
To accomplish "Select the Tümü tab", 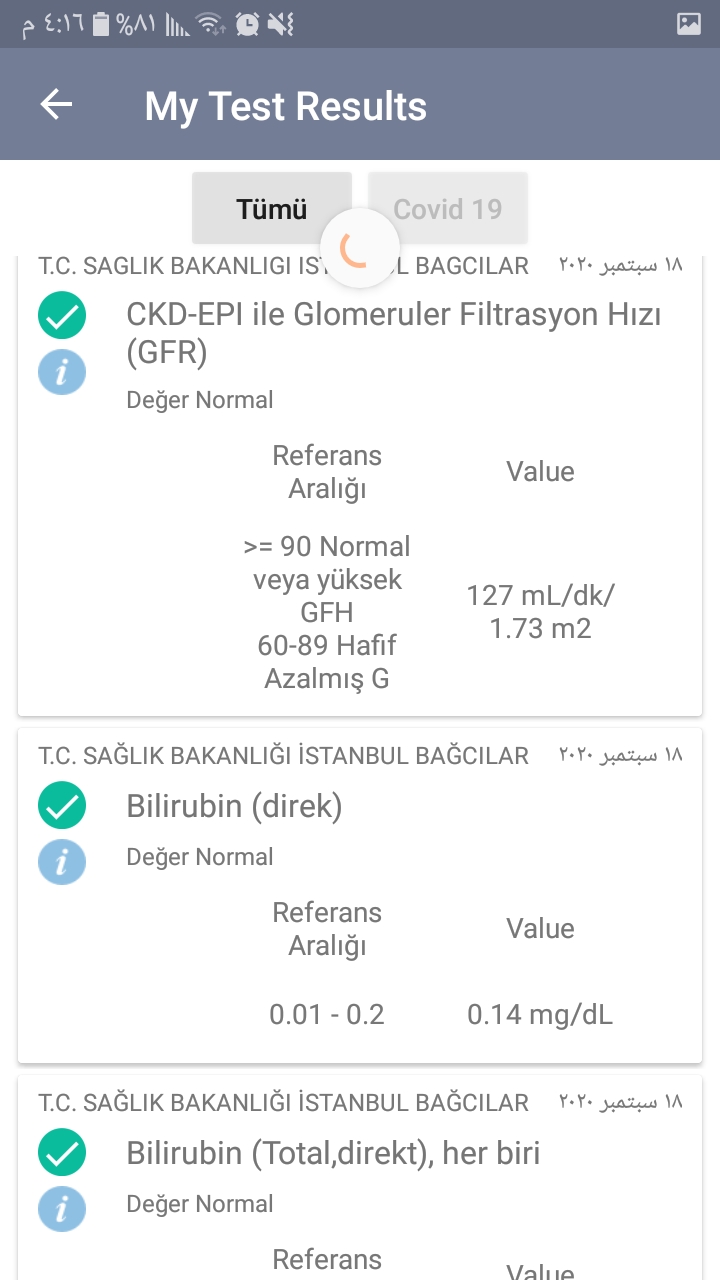I will [x=272, y=208].
